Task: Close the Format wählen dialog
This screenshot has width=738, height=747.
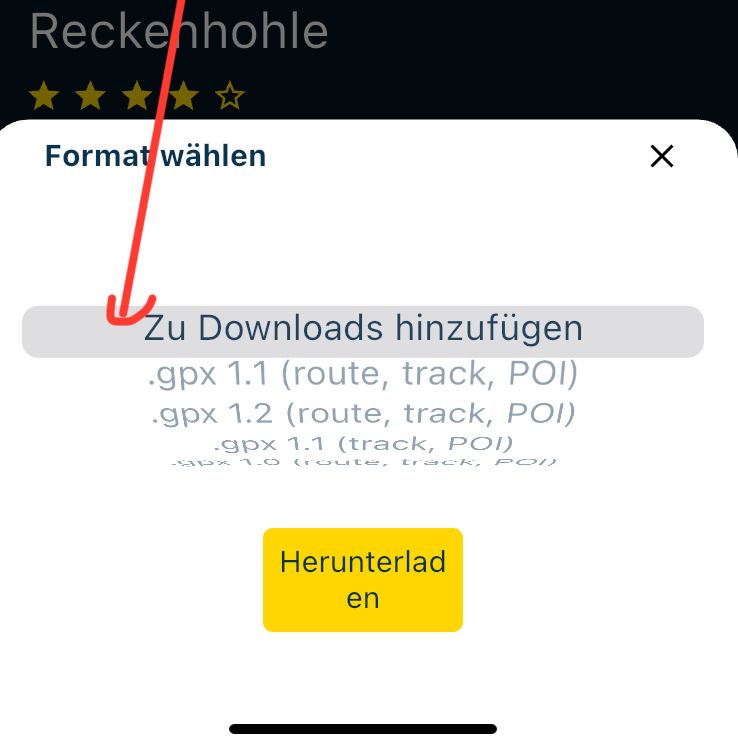Action: coord(662,156)
